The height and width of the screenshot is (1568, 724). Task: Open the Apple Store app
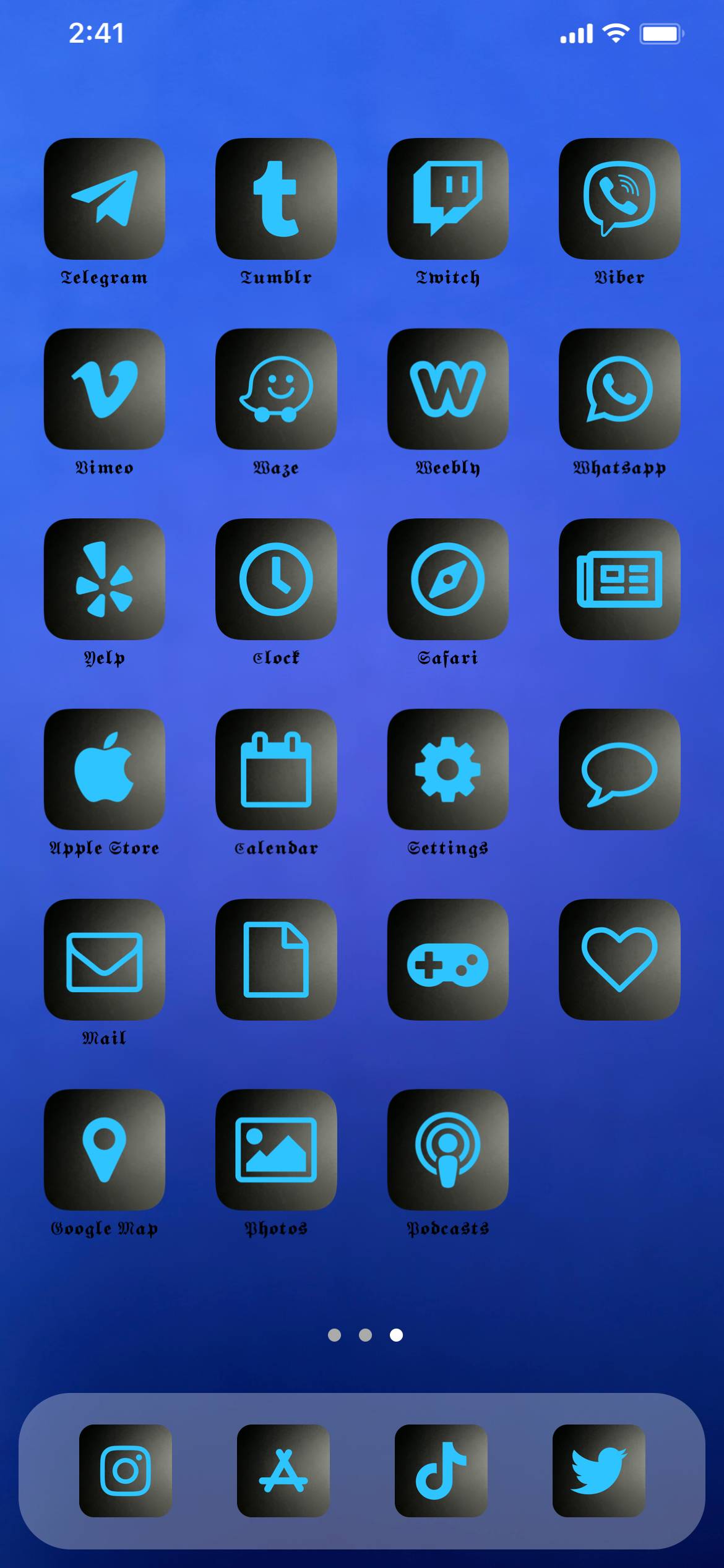coord(104,769)
